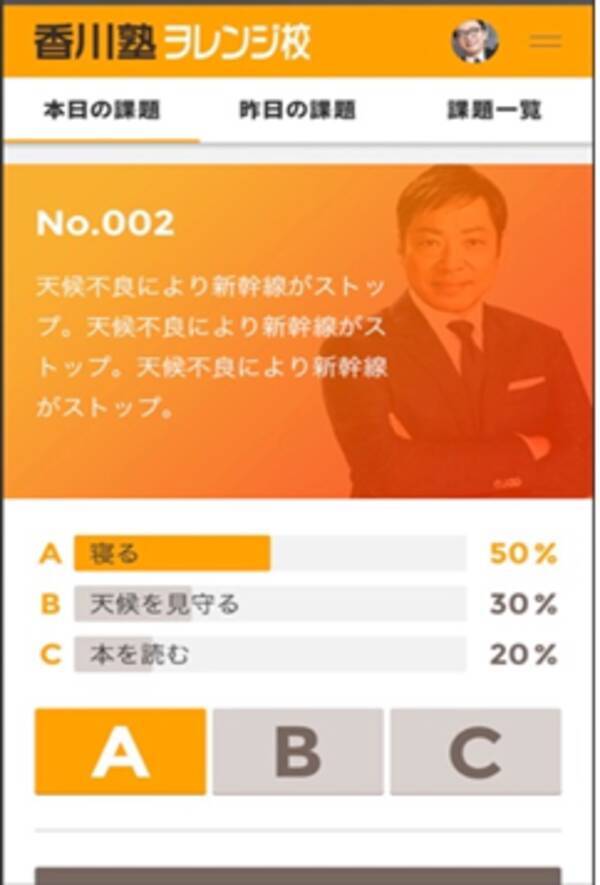Open the profile avatar
Viewport: 600px width, 885px height.
[475, 42]
